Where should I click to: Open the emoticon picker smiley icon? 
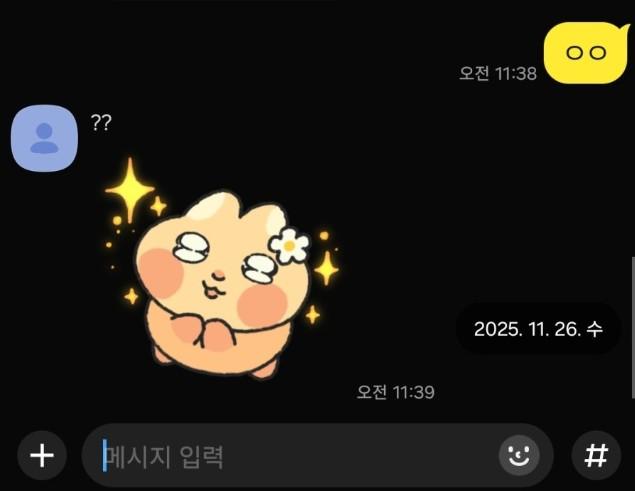click(x=518, y=456)
